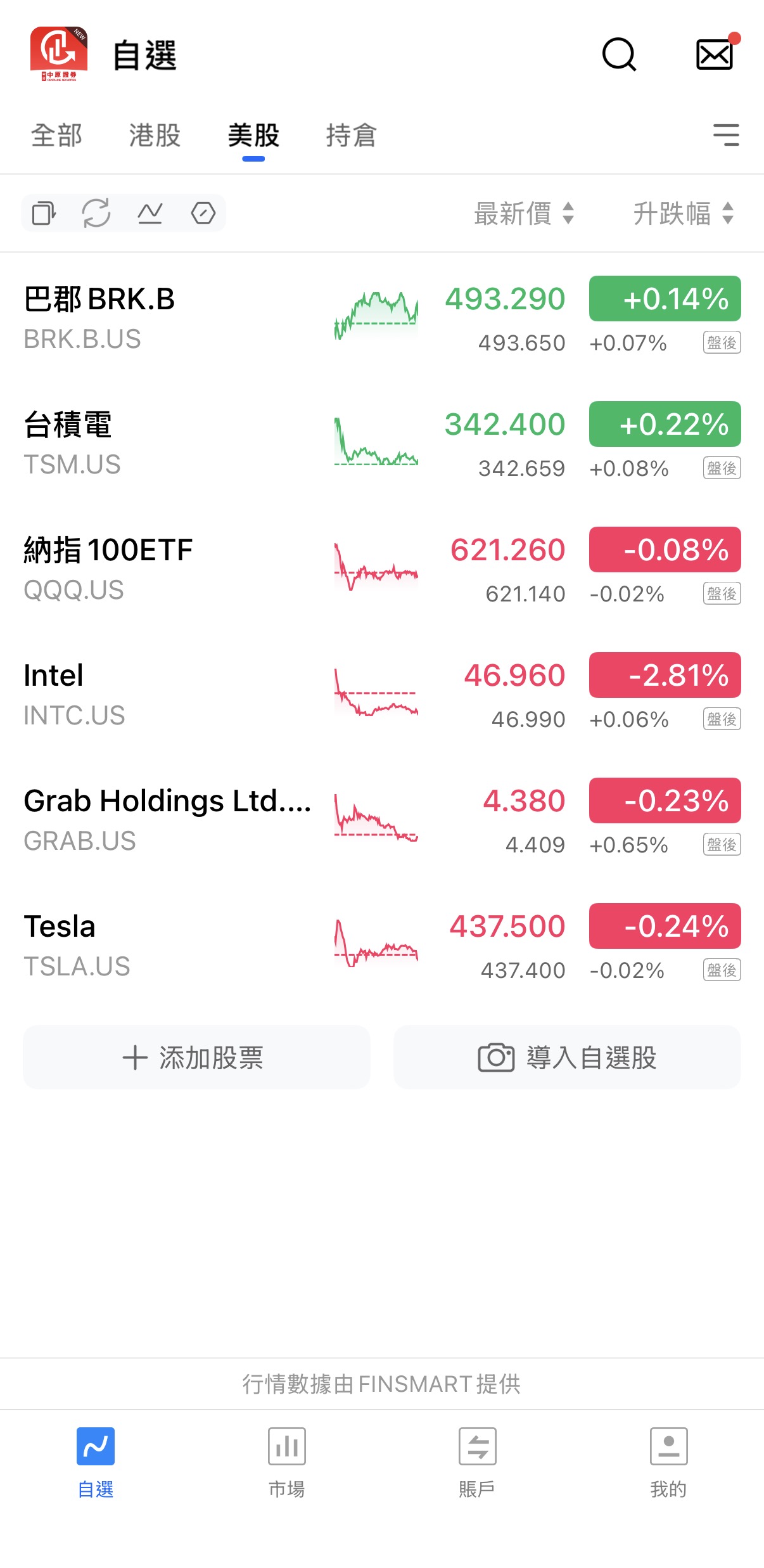764x1568 pixels.
Task: Open the messages envelope icon
Action: point(715,54)
